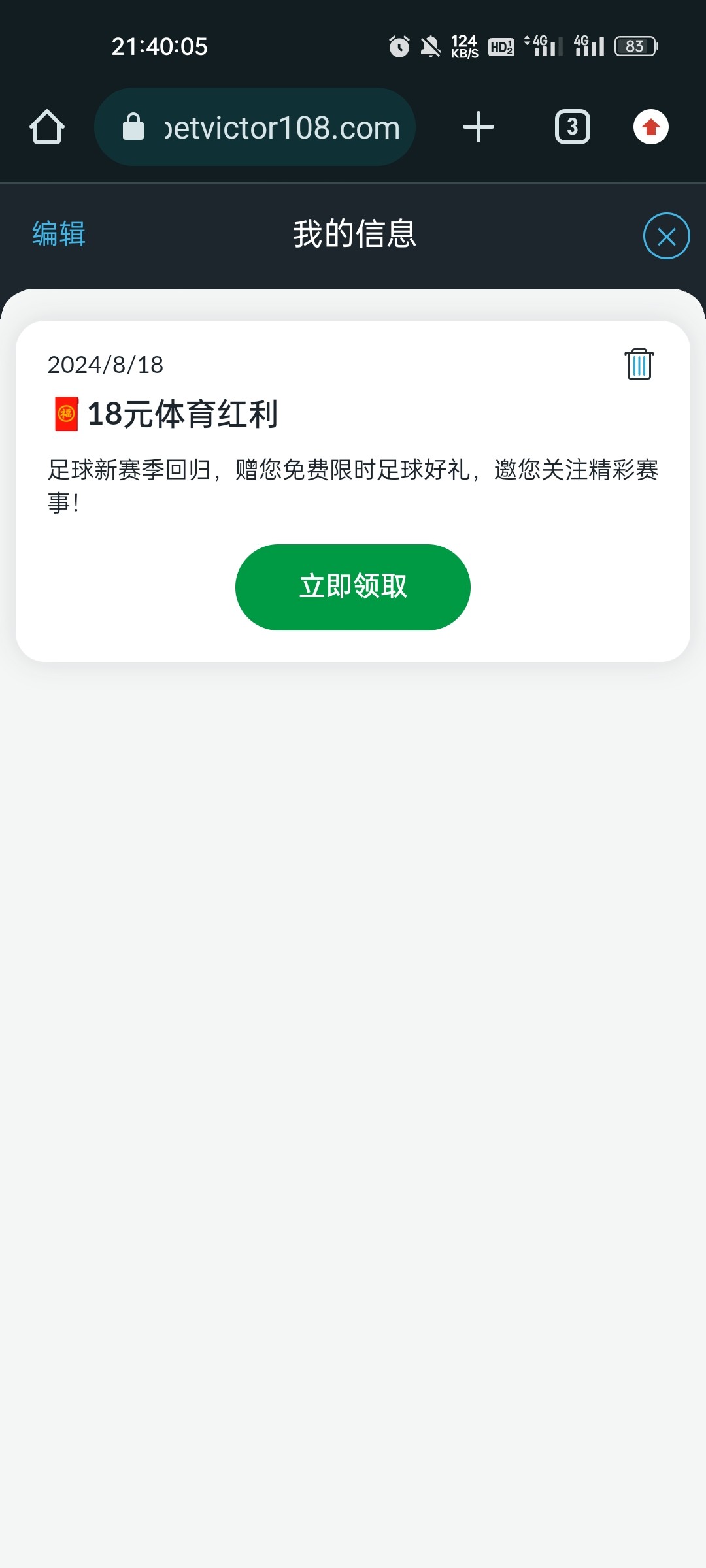Open the tab switcher showing 3
The width and height of the screenshot is (706, 1568).
pyautogui.click(x=573, y=127)
